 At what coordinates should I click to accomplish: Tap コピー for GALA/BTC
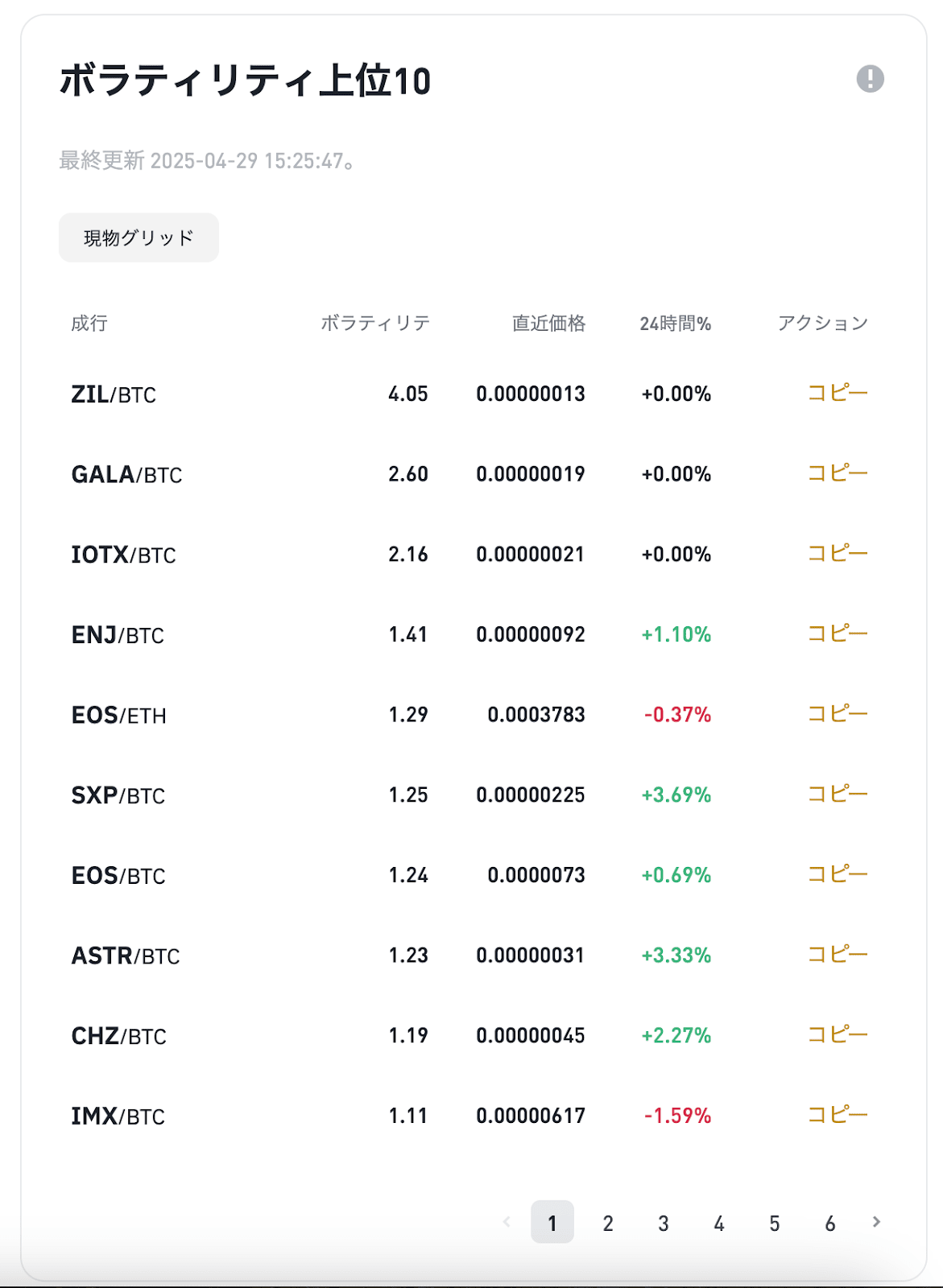838,473
